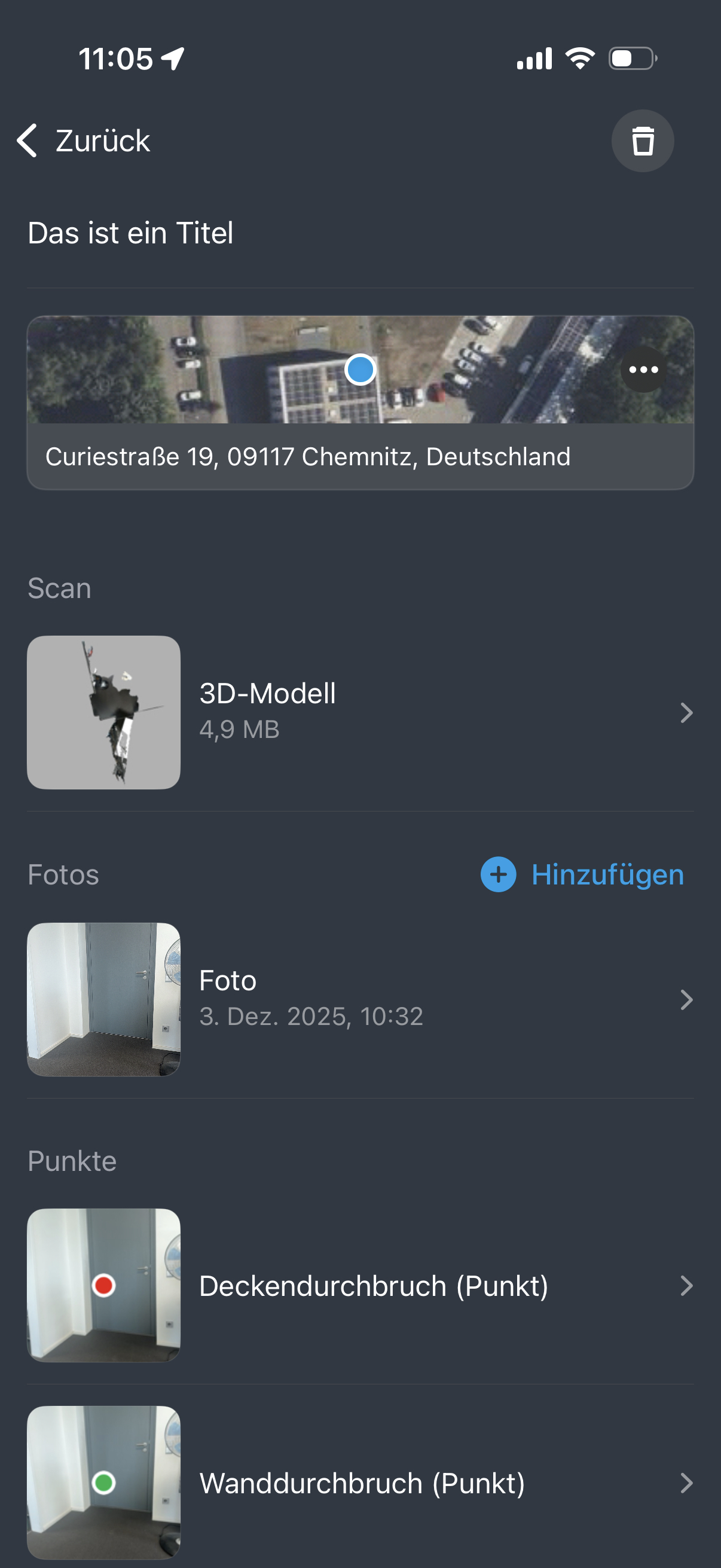The image size is (721, 1568).
Task: Go back with the Zurück button
Action: [x=84, y=141]
